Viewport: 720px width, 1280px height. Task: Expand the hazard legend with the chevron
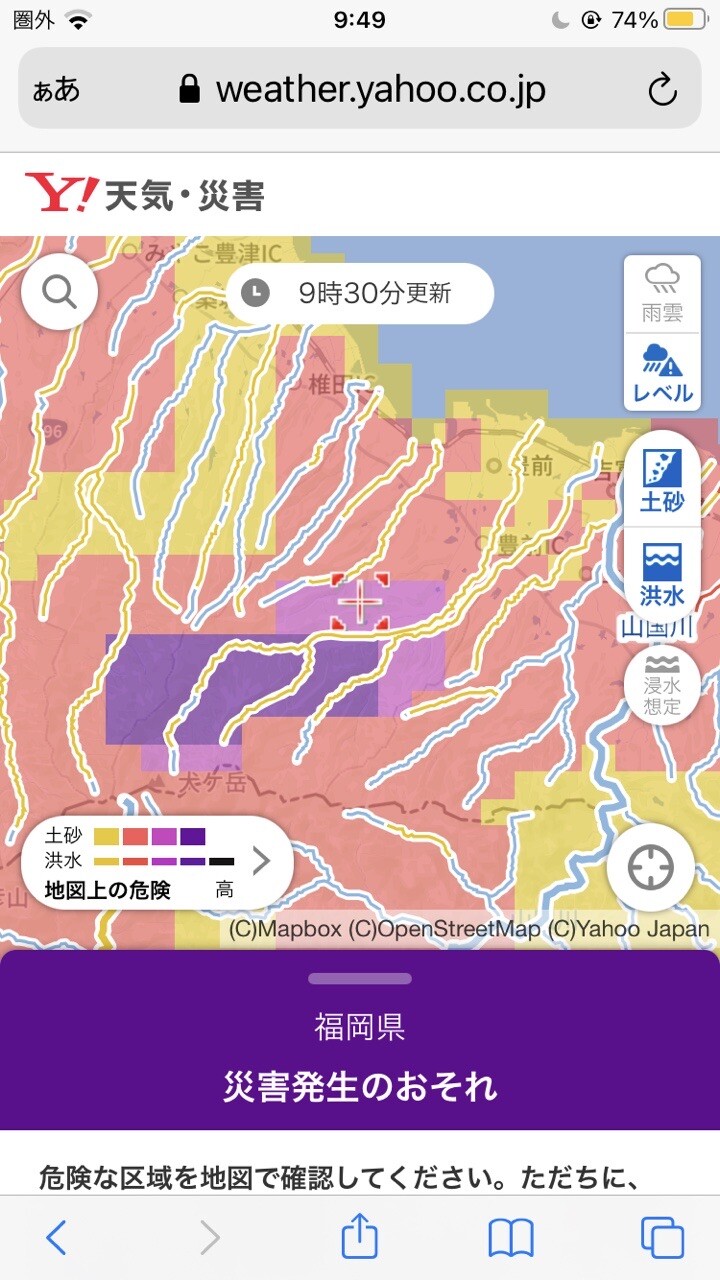coord(262,861)
